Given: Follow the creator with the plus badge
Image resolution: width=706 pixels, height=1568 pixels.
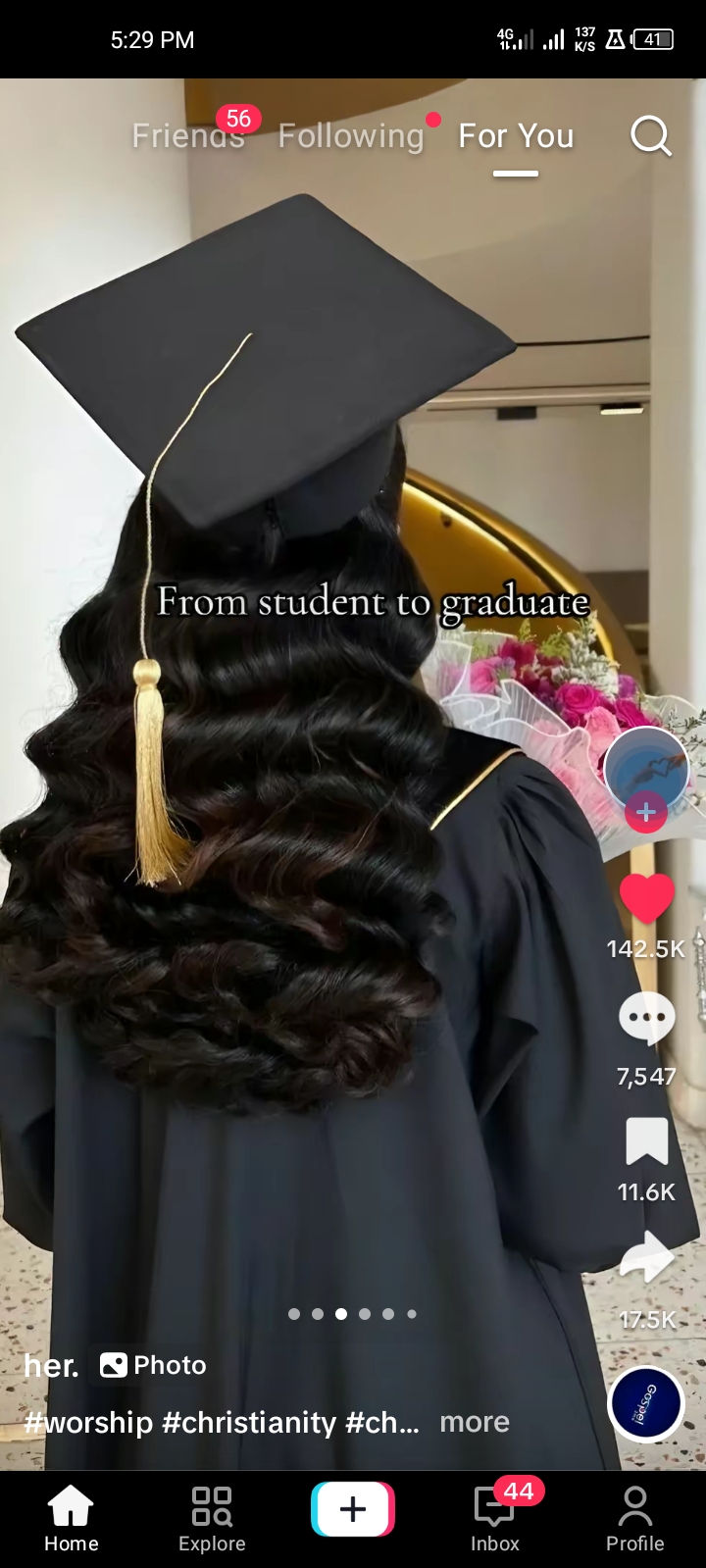Looking at the screenshot, I should tap(645, 813).
